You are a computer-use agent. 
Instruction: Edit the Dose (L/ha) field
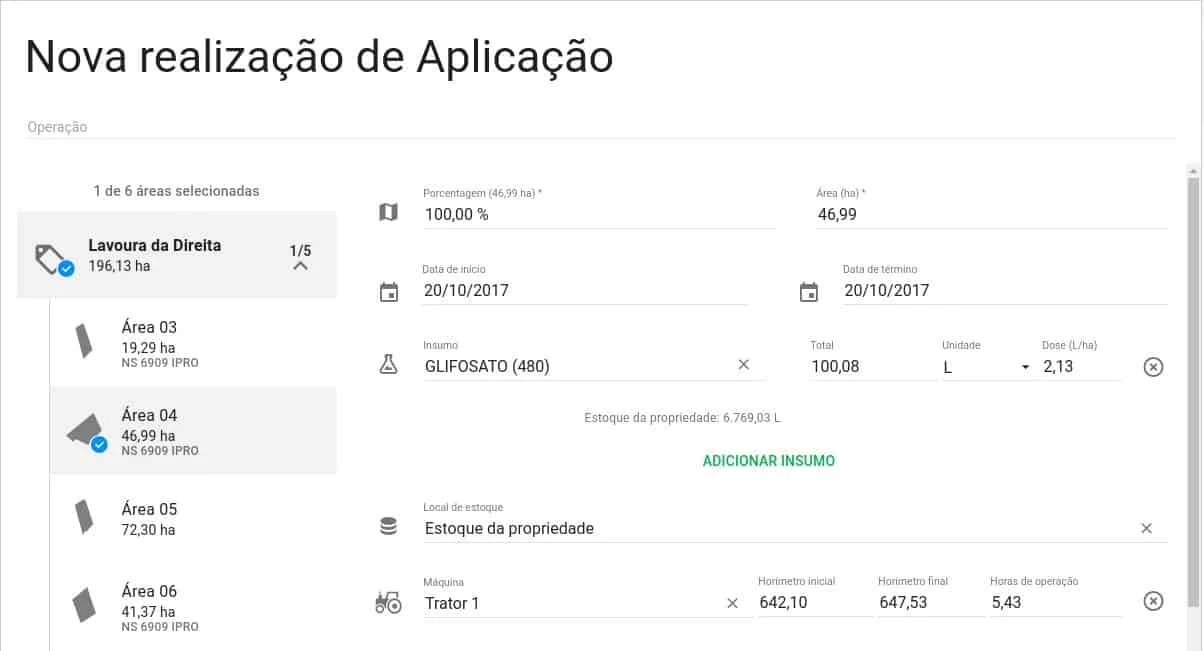[x=1080, y=366]
